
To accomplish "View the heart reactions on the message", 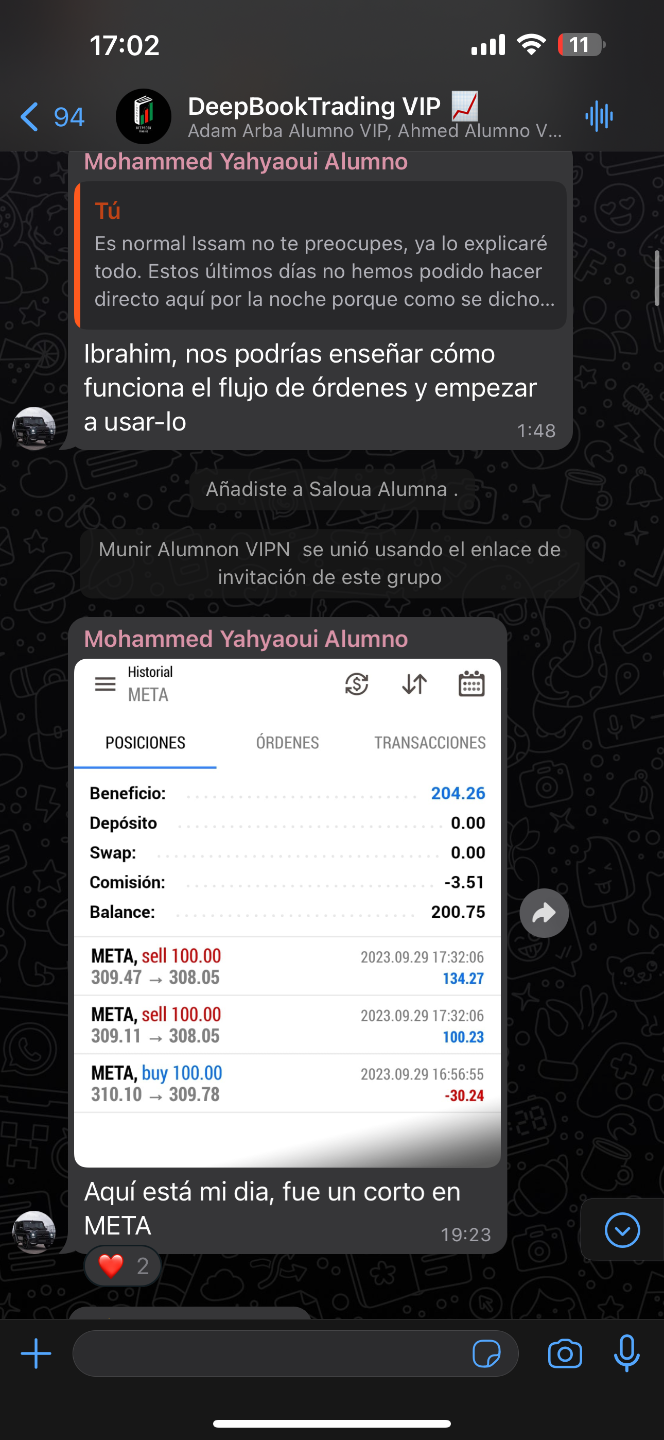I will pos(123,1267).
